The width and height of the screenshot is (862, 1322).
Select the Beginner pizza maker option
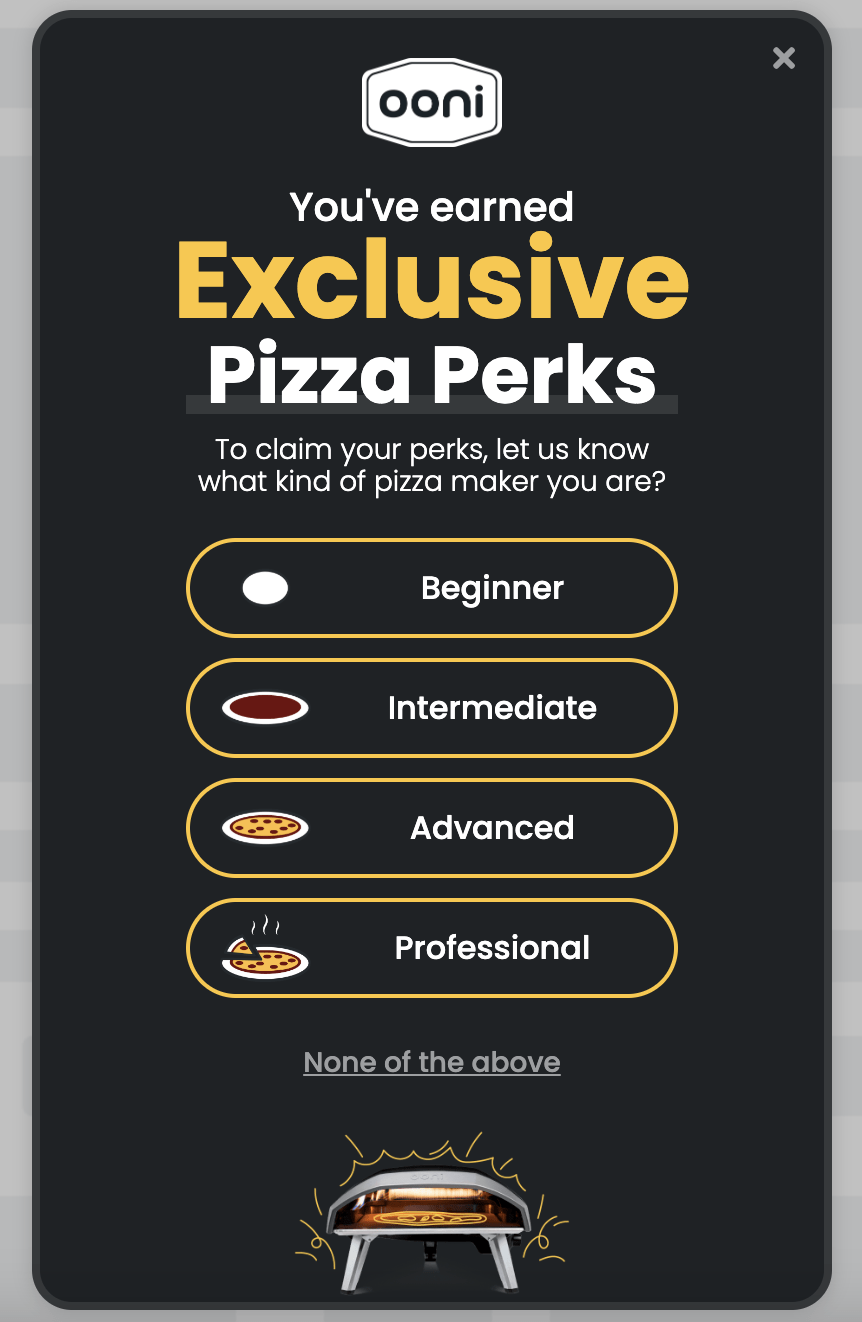(x=432, y=588)
